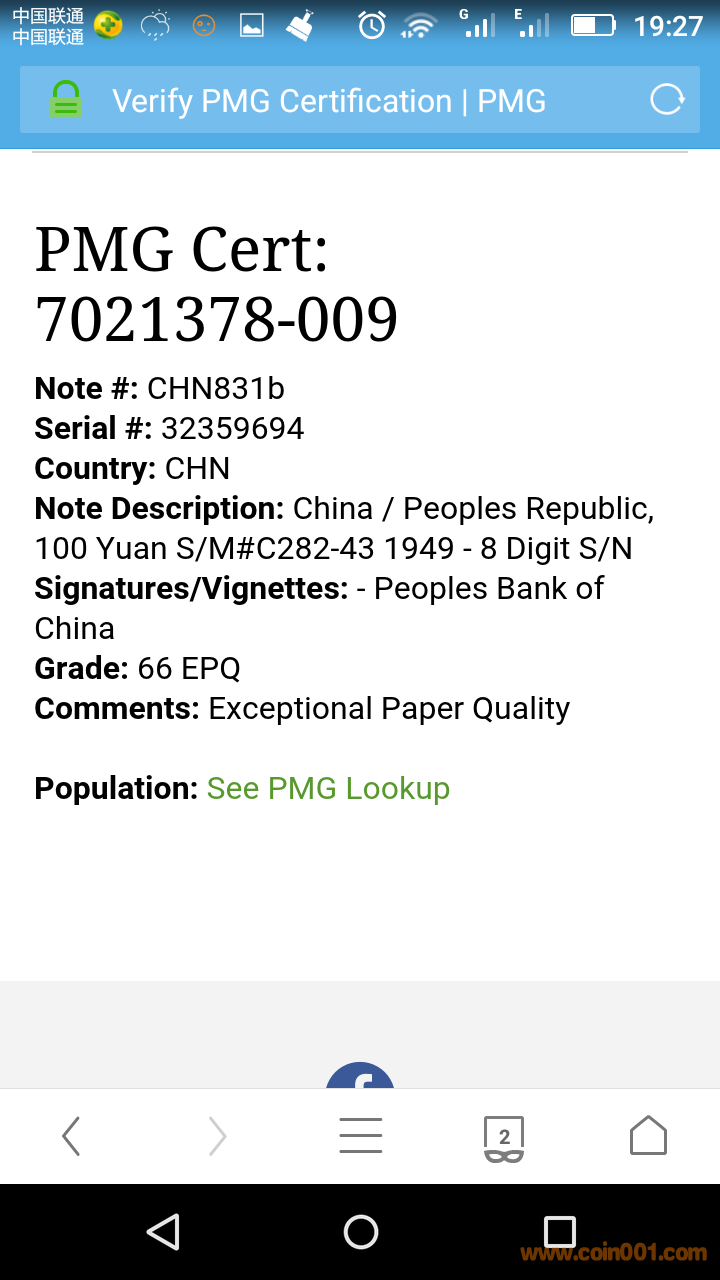
Task: Tap the address bar showing Verify PMG Certification
Action: pyautogui.click(x=330, y=101)
